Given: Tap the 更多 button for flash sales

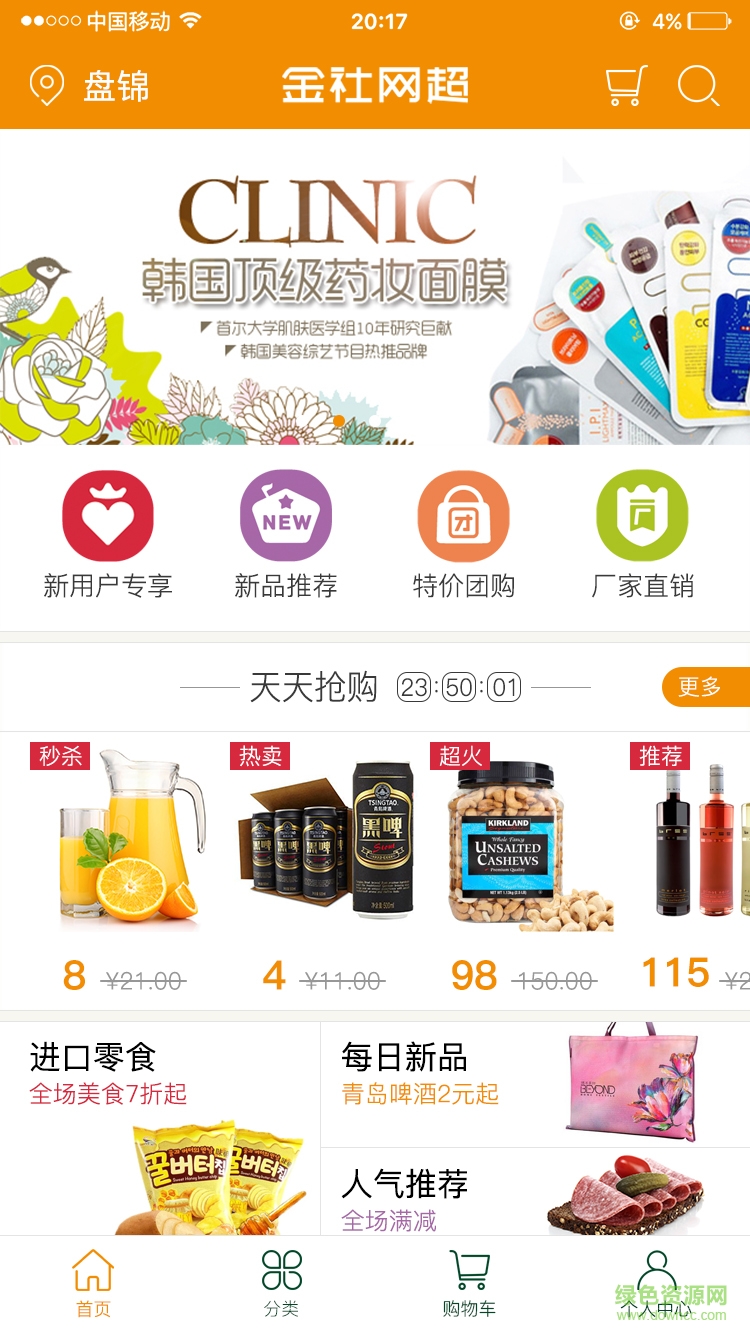Looking at the screenshot, I should 706,687.
